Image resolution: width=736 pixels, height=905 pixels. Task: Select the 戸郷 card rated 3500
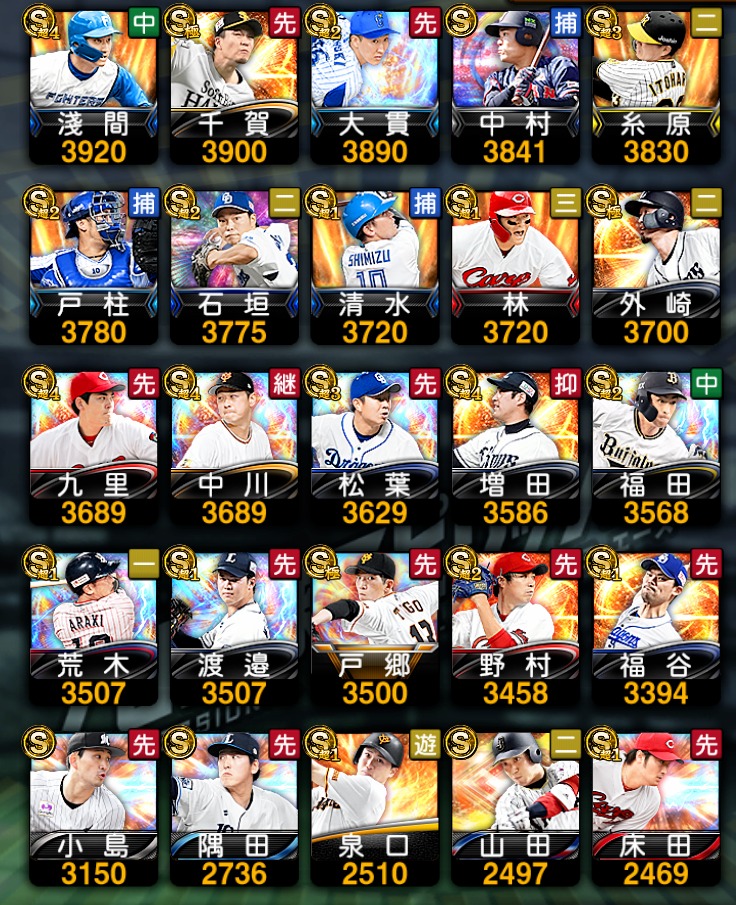[375, 627]
